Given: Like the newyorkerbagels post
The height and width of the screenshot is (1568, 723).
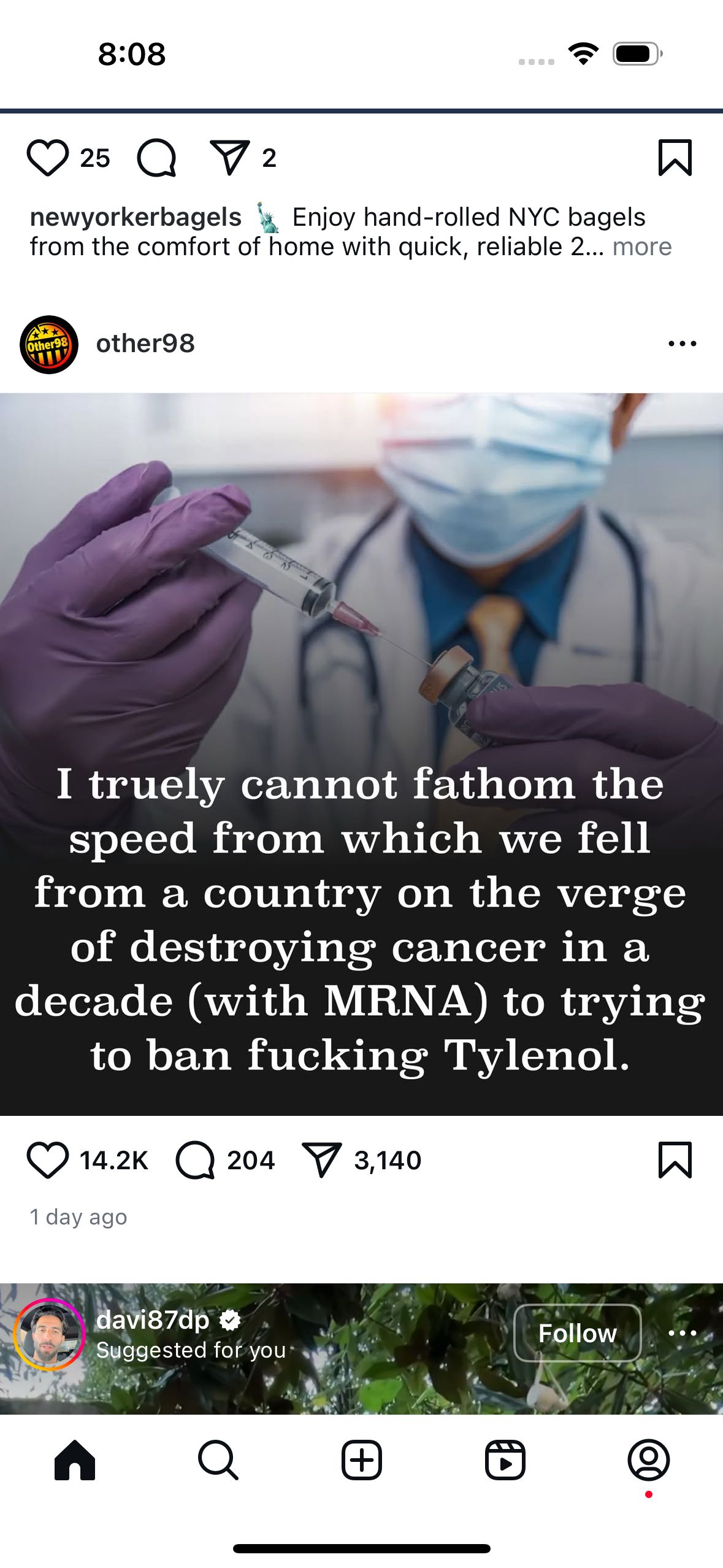Looking at the screenshot, I should click(47, 158).
